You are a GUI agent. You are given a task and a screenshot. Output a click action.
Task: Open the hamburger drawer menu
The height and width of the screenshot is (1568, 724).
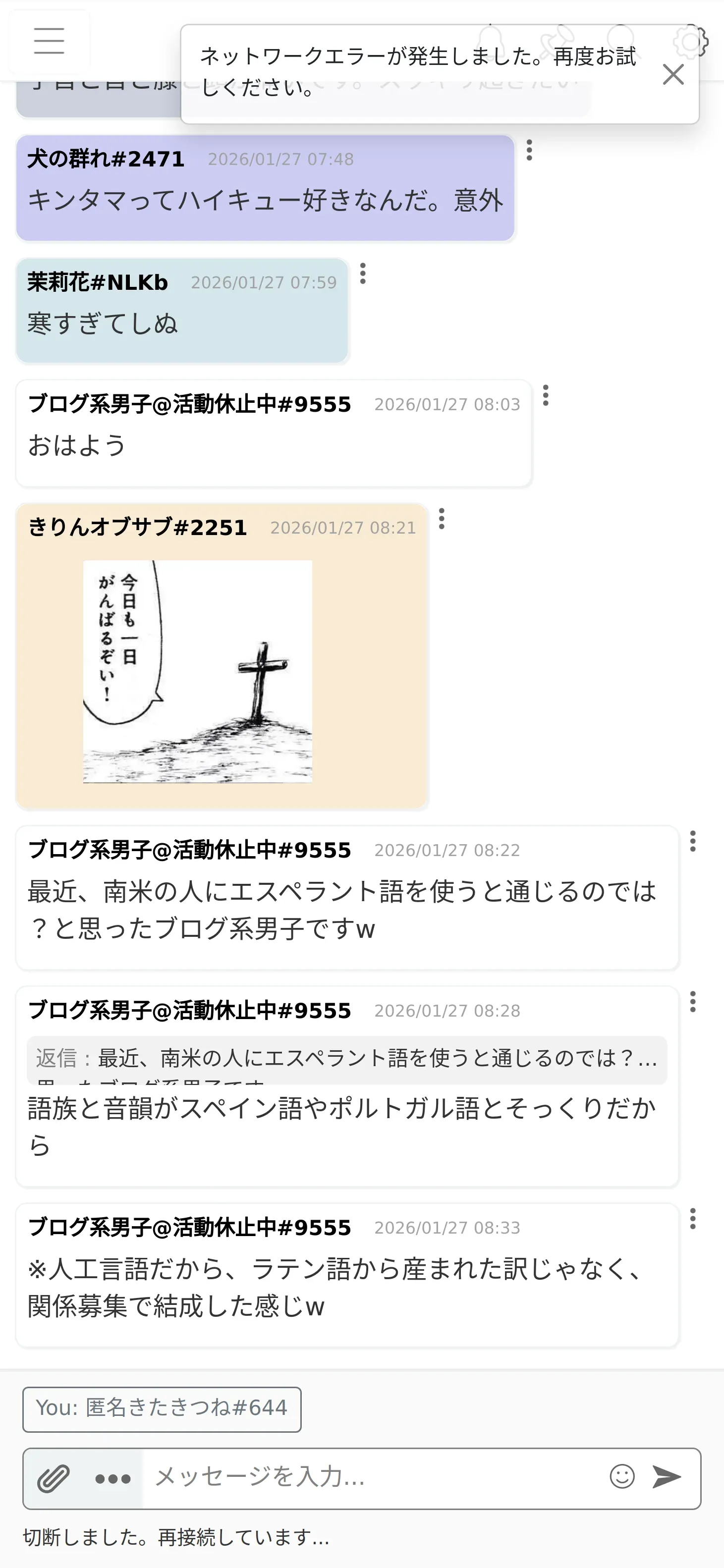pos(49,41)
